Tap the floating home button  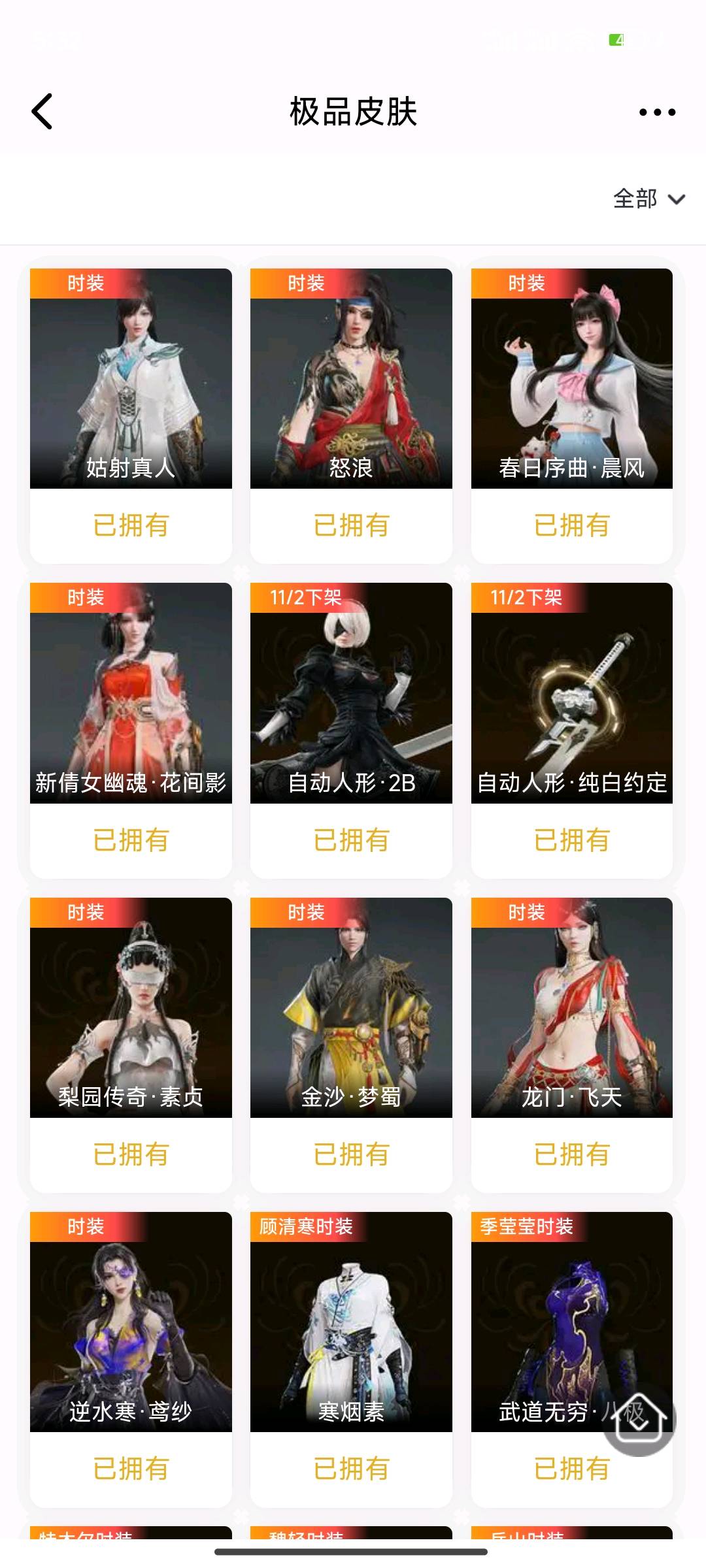pyautogui.click(x=639, y=1420)
